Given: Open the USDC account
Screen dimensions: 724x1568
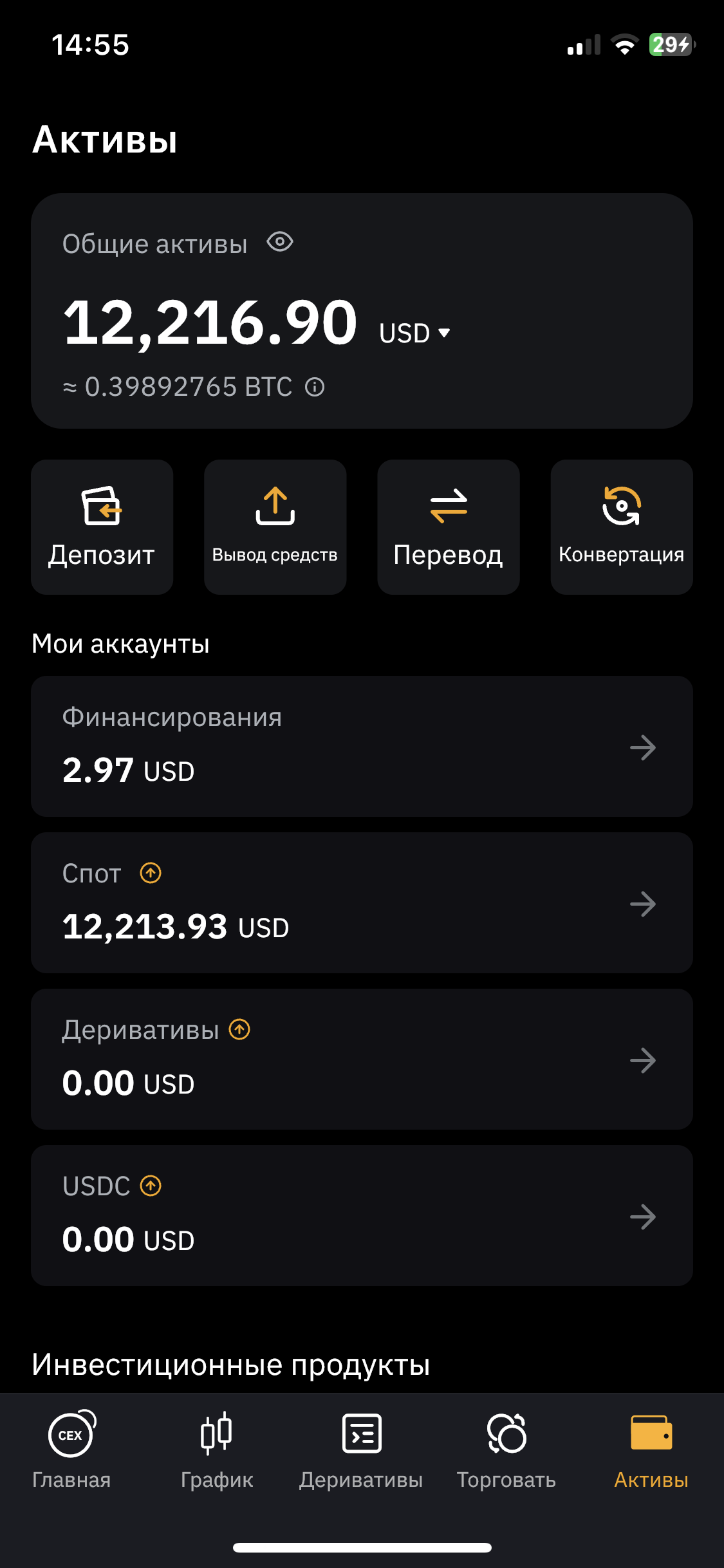Looking at the screenshot, I should click(x=362, y=1215).
